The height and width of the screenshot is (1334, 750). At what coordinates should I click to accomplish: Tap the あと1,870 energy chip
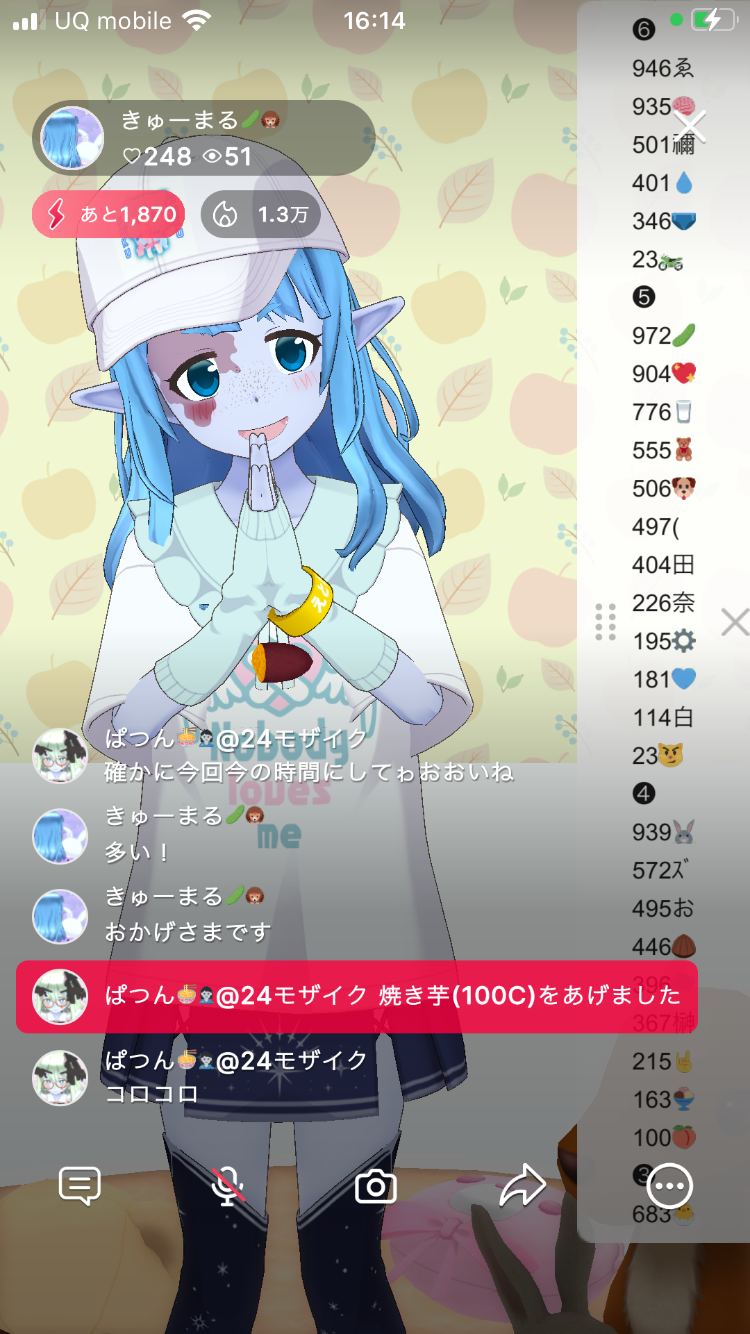click(x=109, y=214)
